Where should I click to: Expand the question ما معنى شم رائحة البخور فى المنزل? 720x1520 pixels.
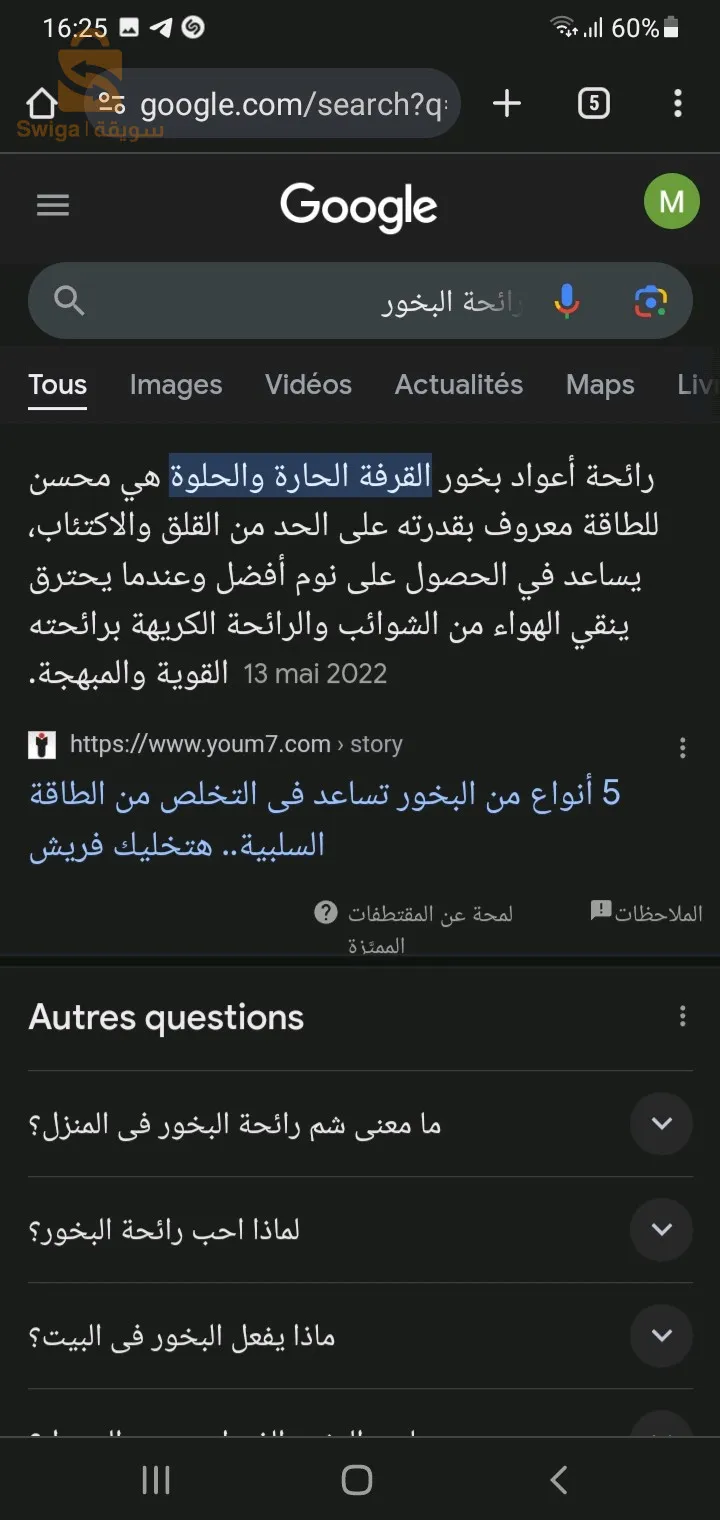[360, 1124]
